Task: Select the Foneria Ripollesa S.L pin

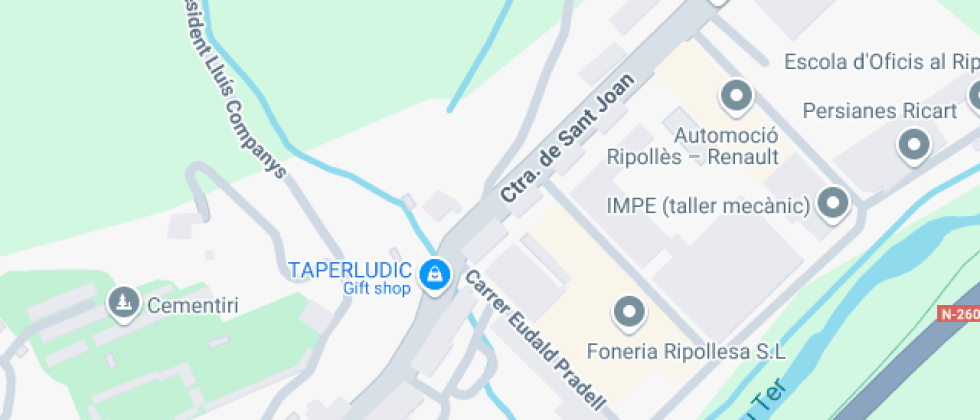Action: [x=629, y=313]
